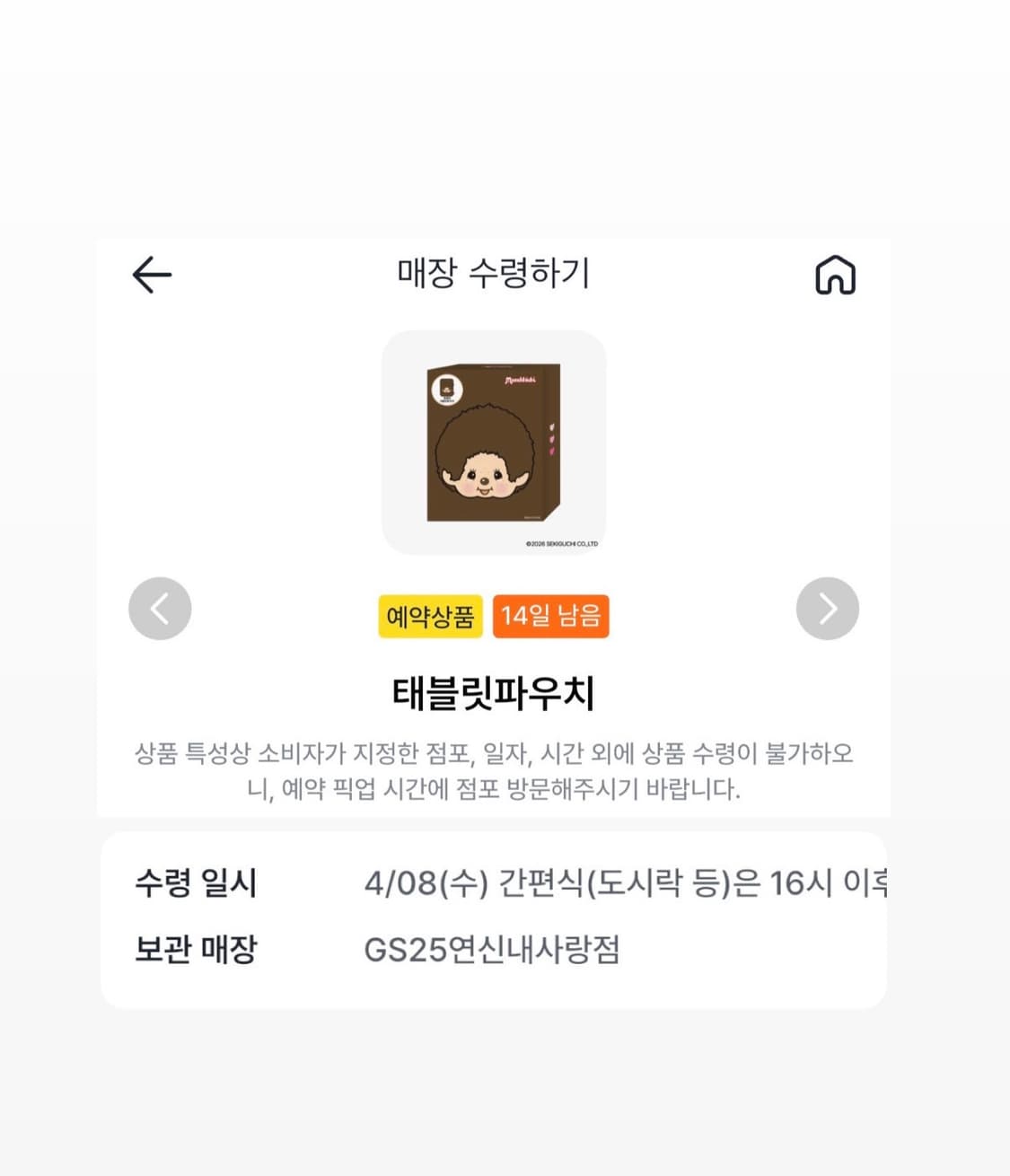Tap the back navigation arrow icon

coord(151,274)
